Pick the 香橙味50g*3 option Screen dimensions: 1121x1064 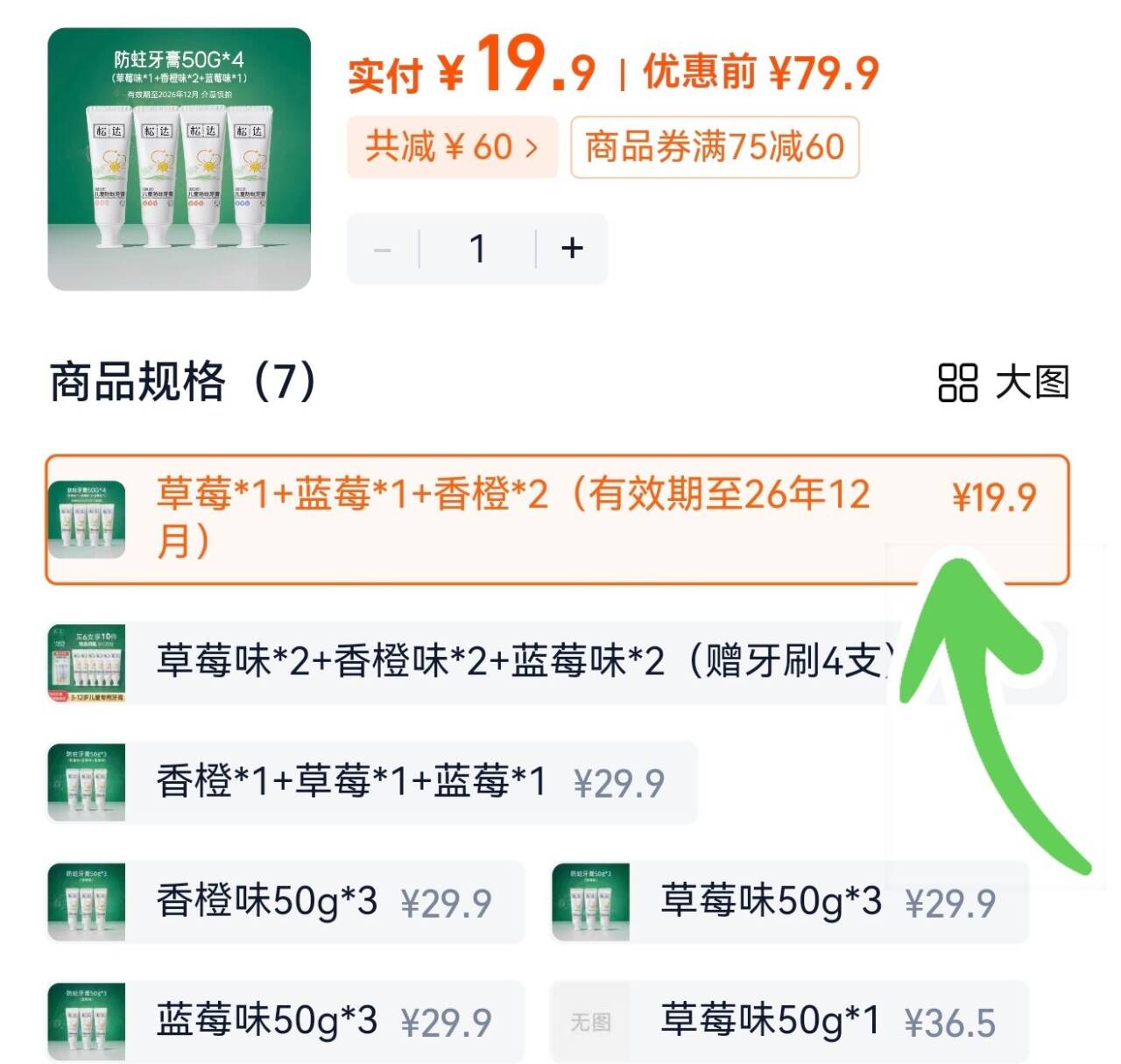[x=286, y=902]
